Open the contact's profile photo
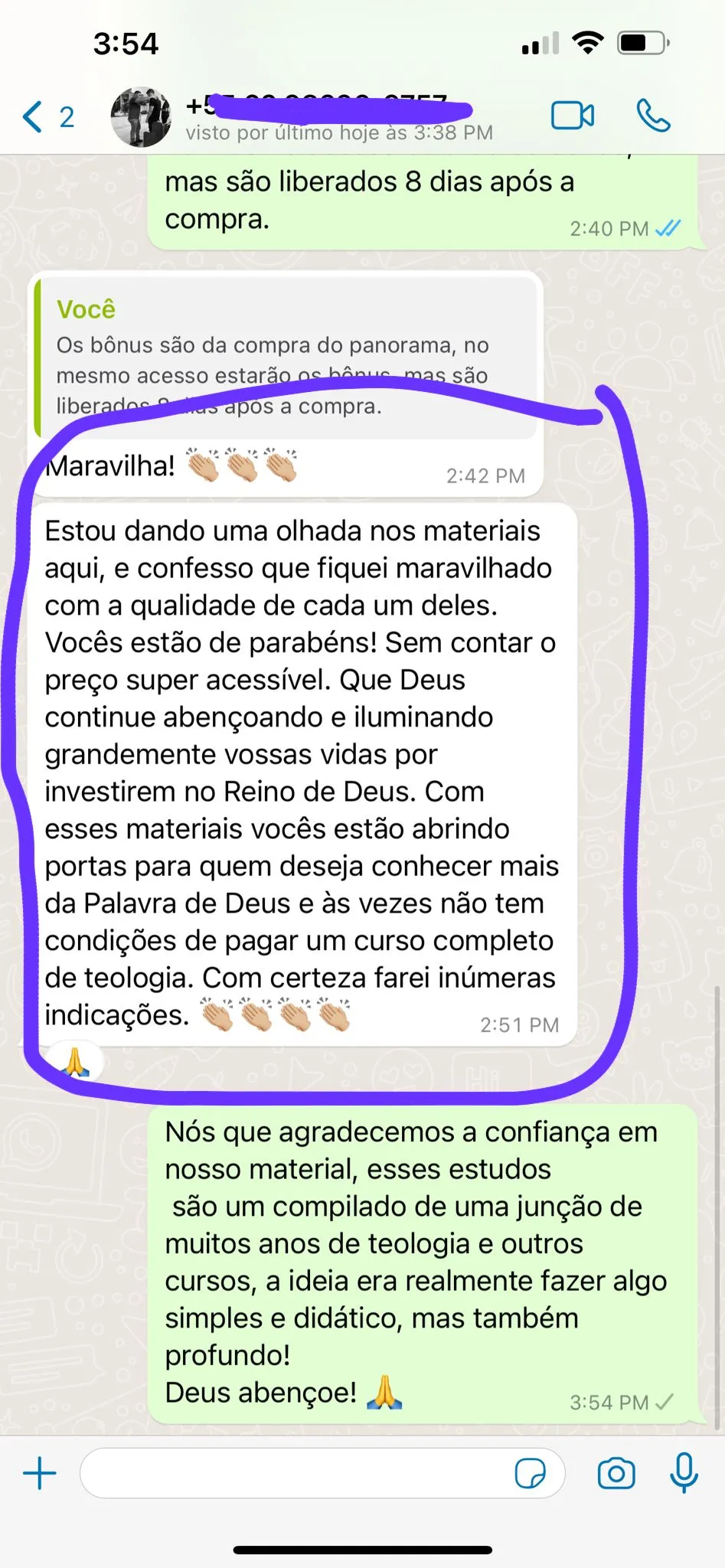Image resolution: width=725 pixels, height=1568 pixels. 141,117
